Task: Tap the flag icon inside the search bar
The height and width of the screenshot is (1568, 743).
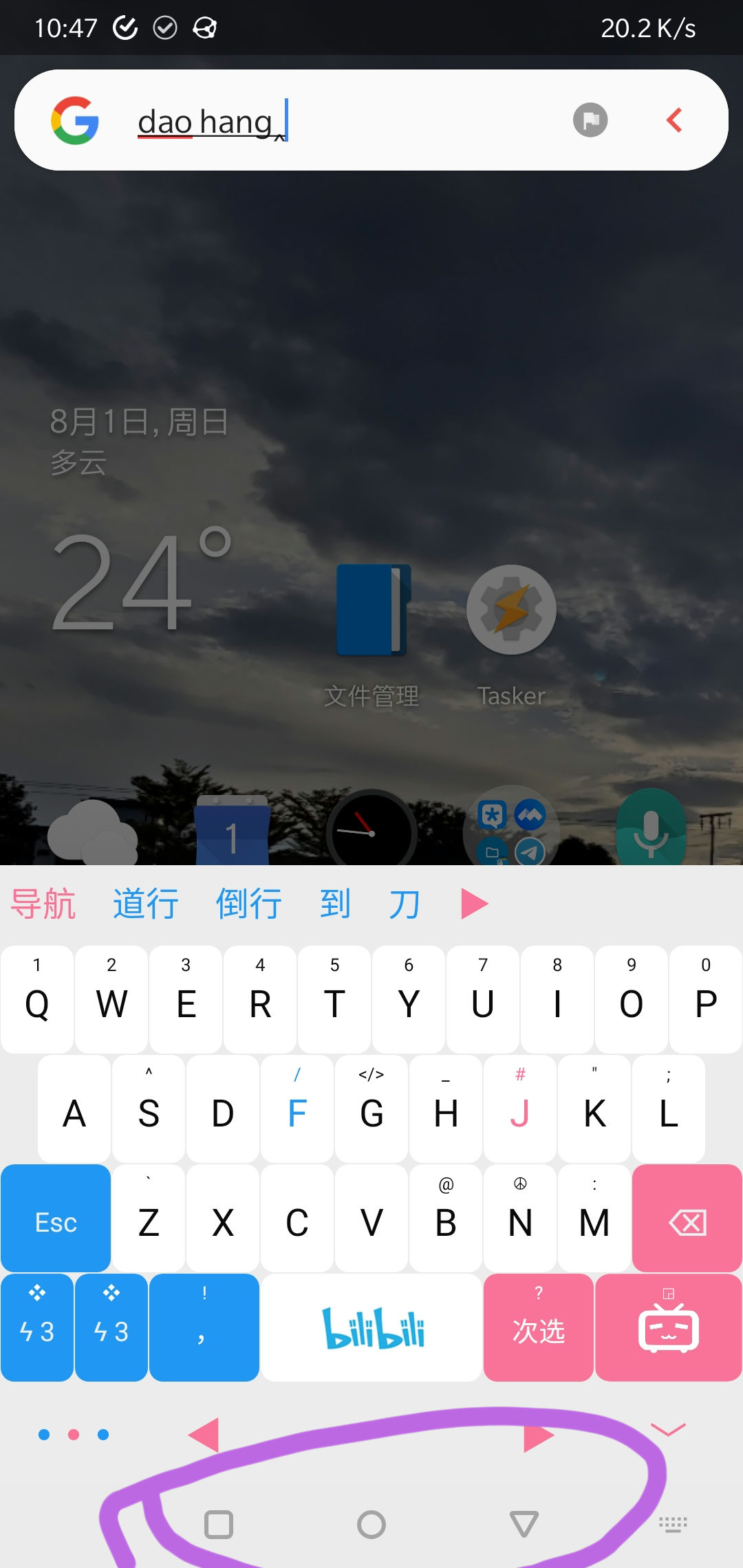Action: (x=590, y=119)
